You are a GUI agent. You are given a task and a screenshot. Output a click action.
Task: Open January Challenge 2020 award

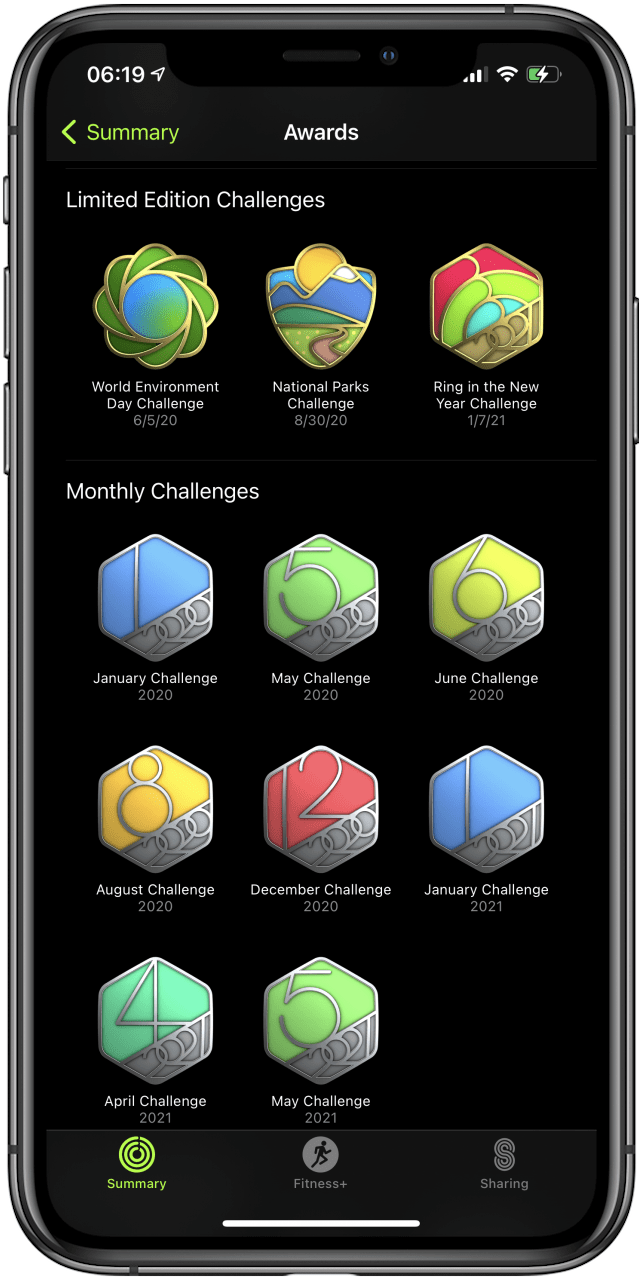point(155,598)
